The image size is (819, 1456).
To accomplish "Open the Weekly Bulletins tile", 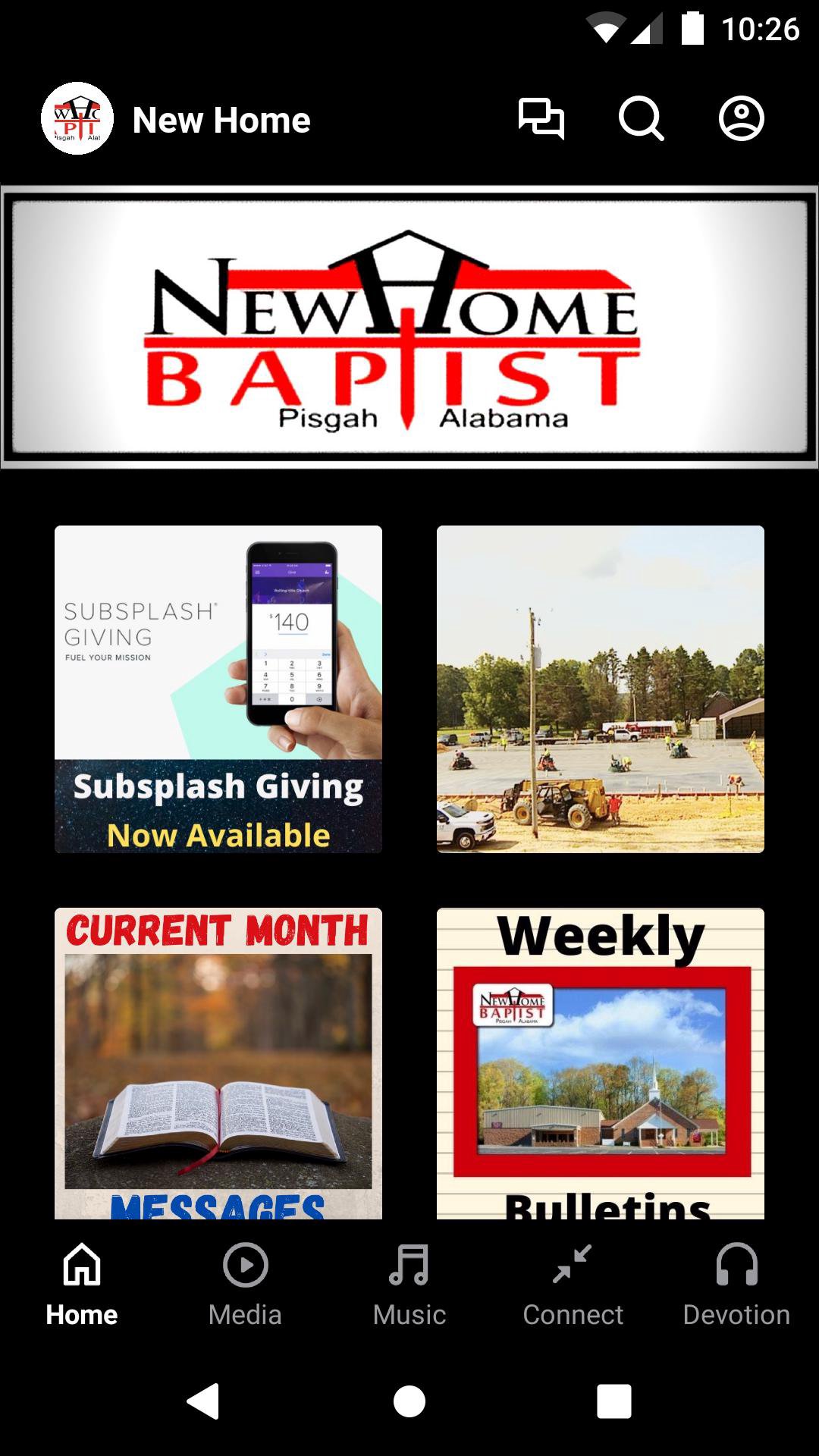I will click(601, 1062).
